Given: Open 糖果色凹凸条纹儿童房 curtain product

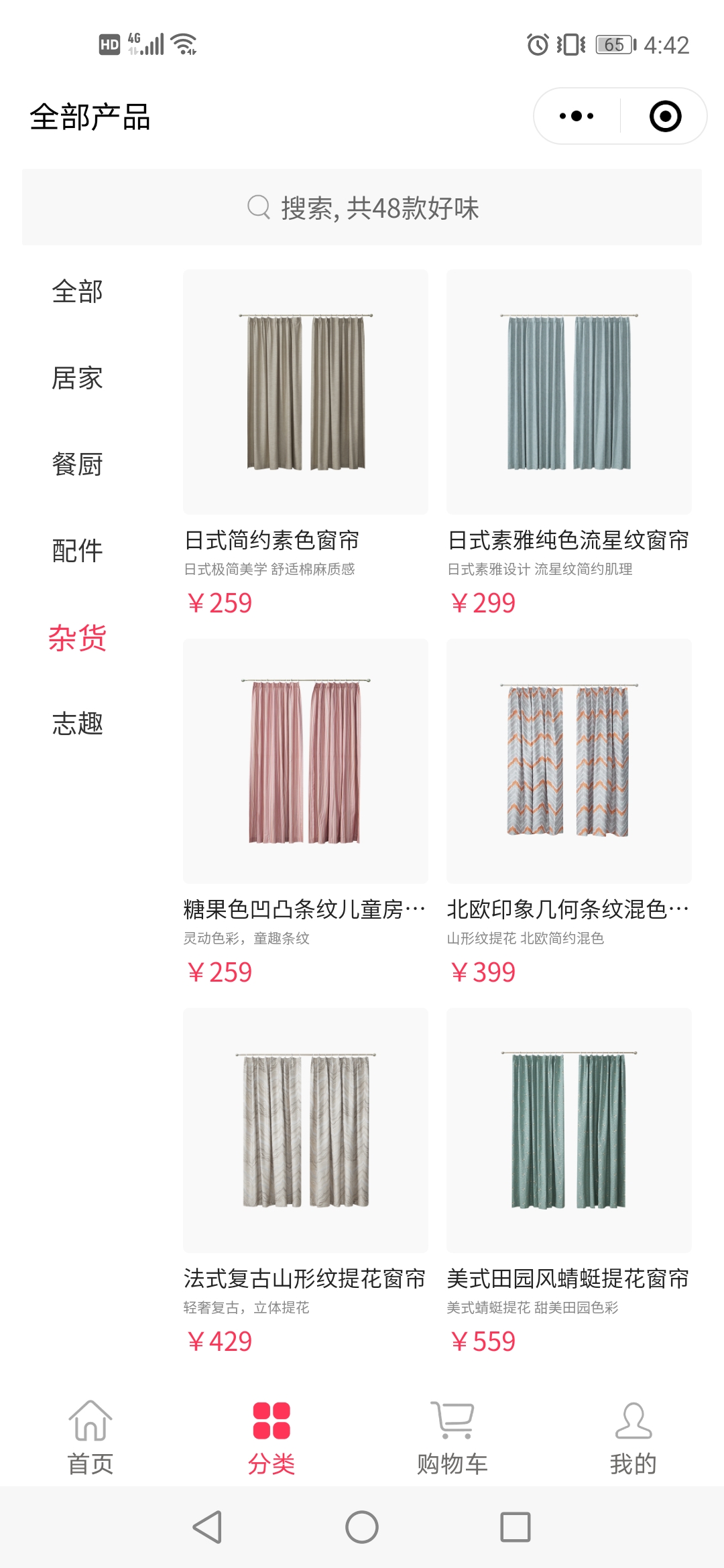Looking at the screenshot, I should [306, 812].
